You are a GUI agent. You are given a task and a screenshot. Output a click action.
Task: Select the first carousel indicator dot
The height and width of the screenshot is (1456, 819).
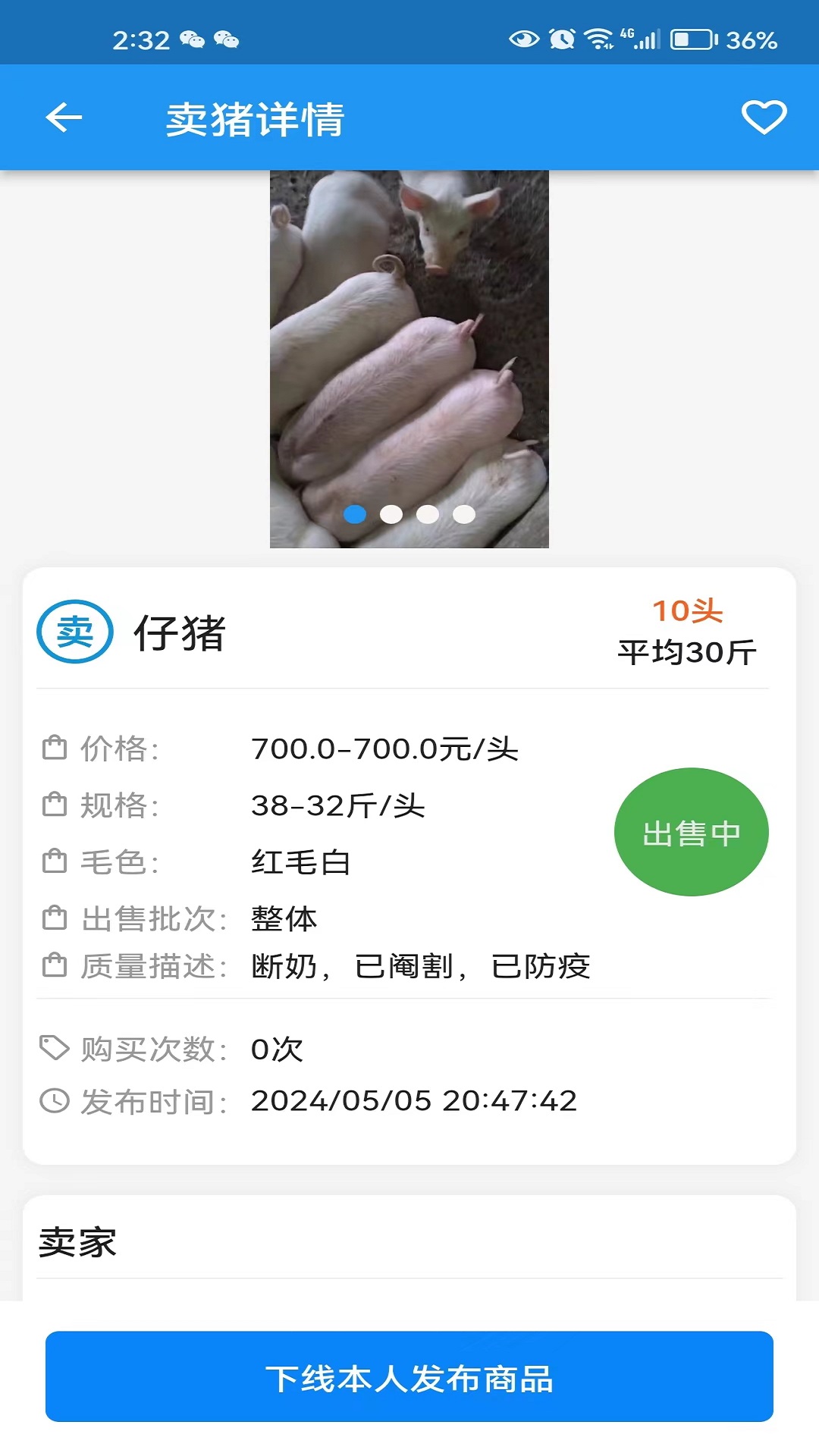click(x=353, y=514)
